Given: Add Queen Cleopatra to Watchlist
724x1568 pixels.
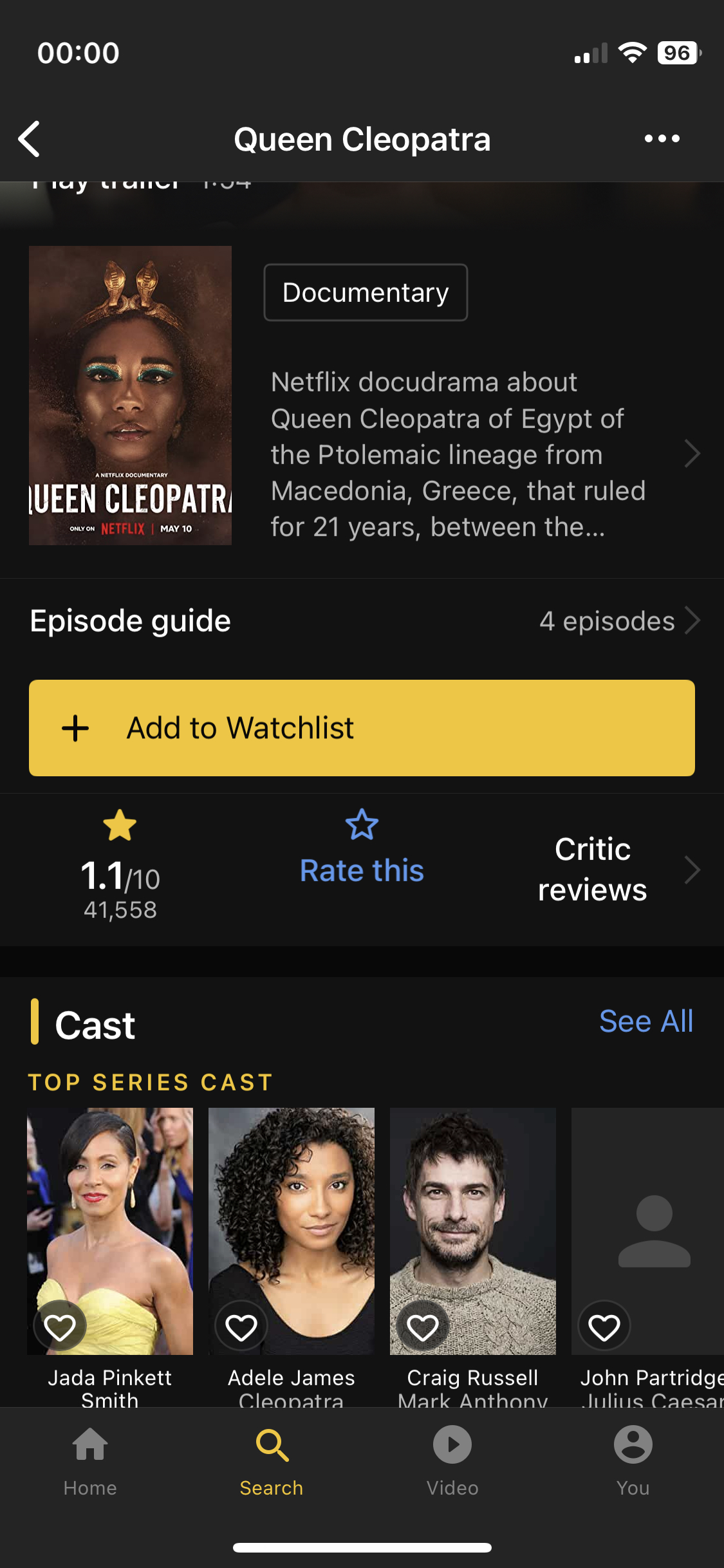Looking at the screenshot, I should [362, 728].
